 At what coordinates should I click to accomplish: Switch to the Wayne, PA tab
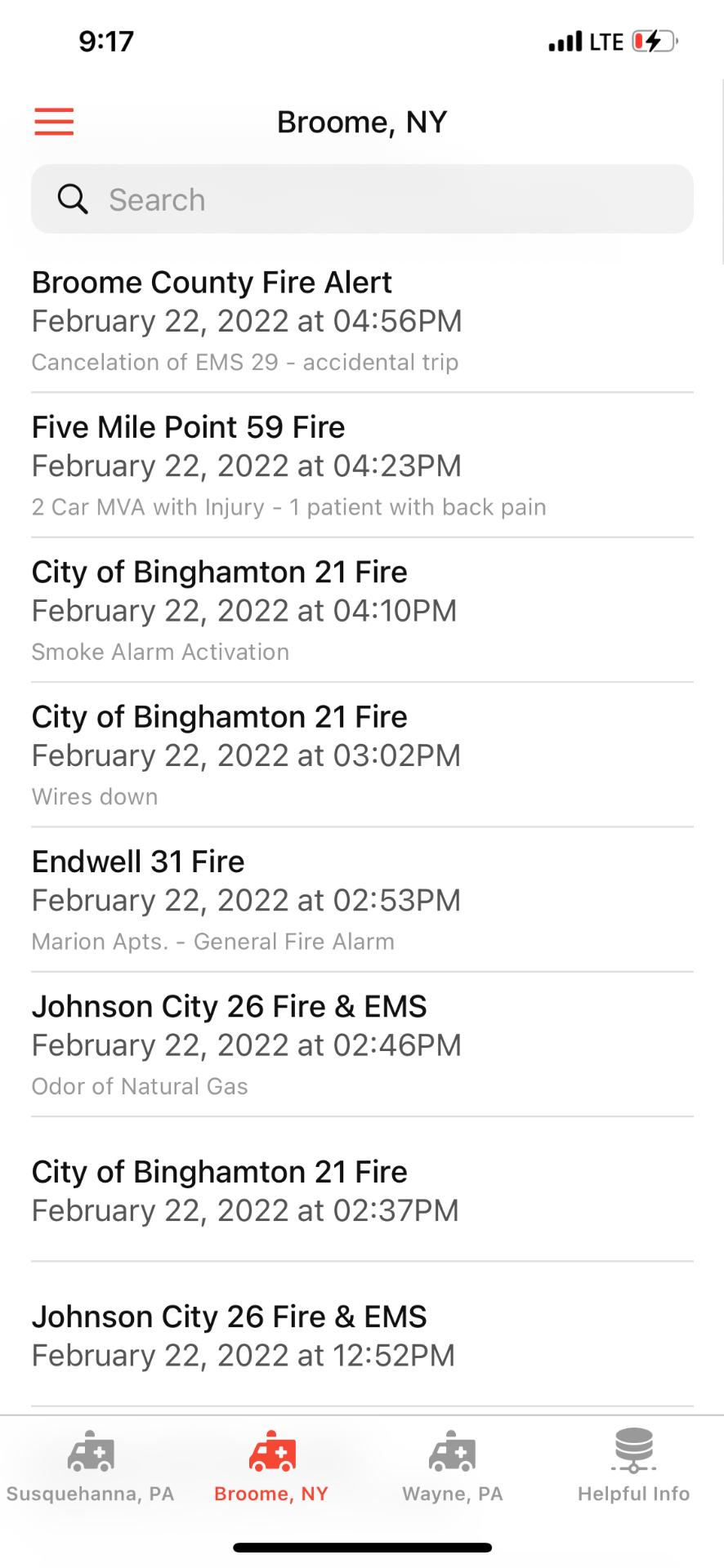click(453, 1466)
